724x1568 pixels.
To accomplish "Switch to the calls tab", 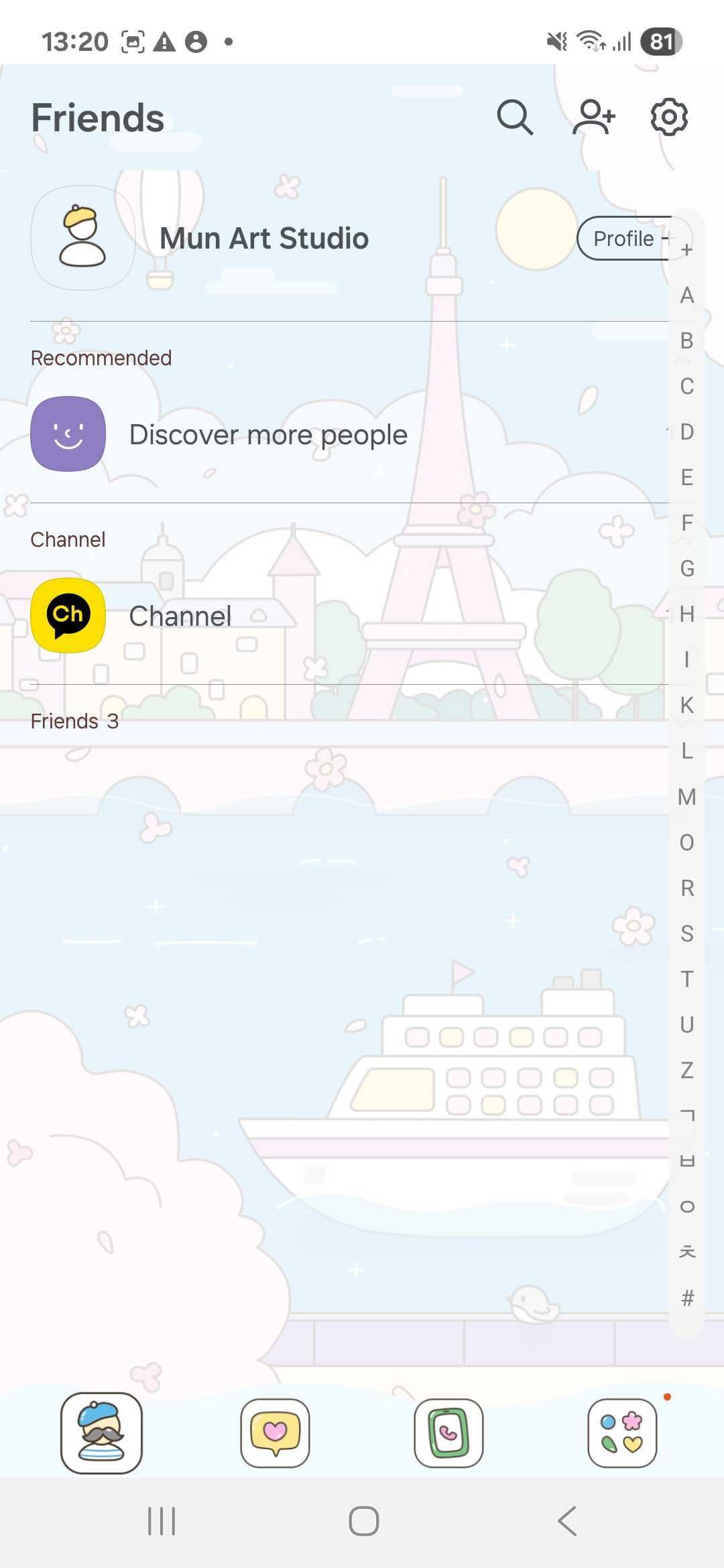I will (x=448, y=1433).
